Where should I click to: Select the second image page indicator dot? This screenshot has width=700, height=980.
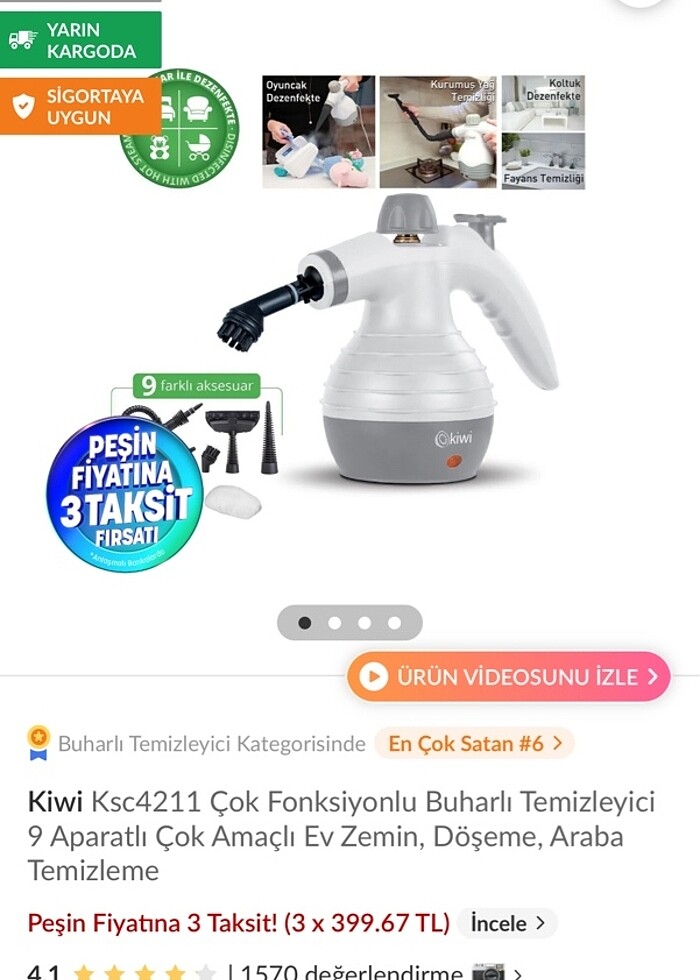click(x=335, y=623)
